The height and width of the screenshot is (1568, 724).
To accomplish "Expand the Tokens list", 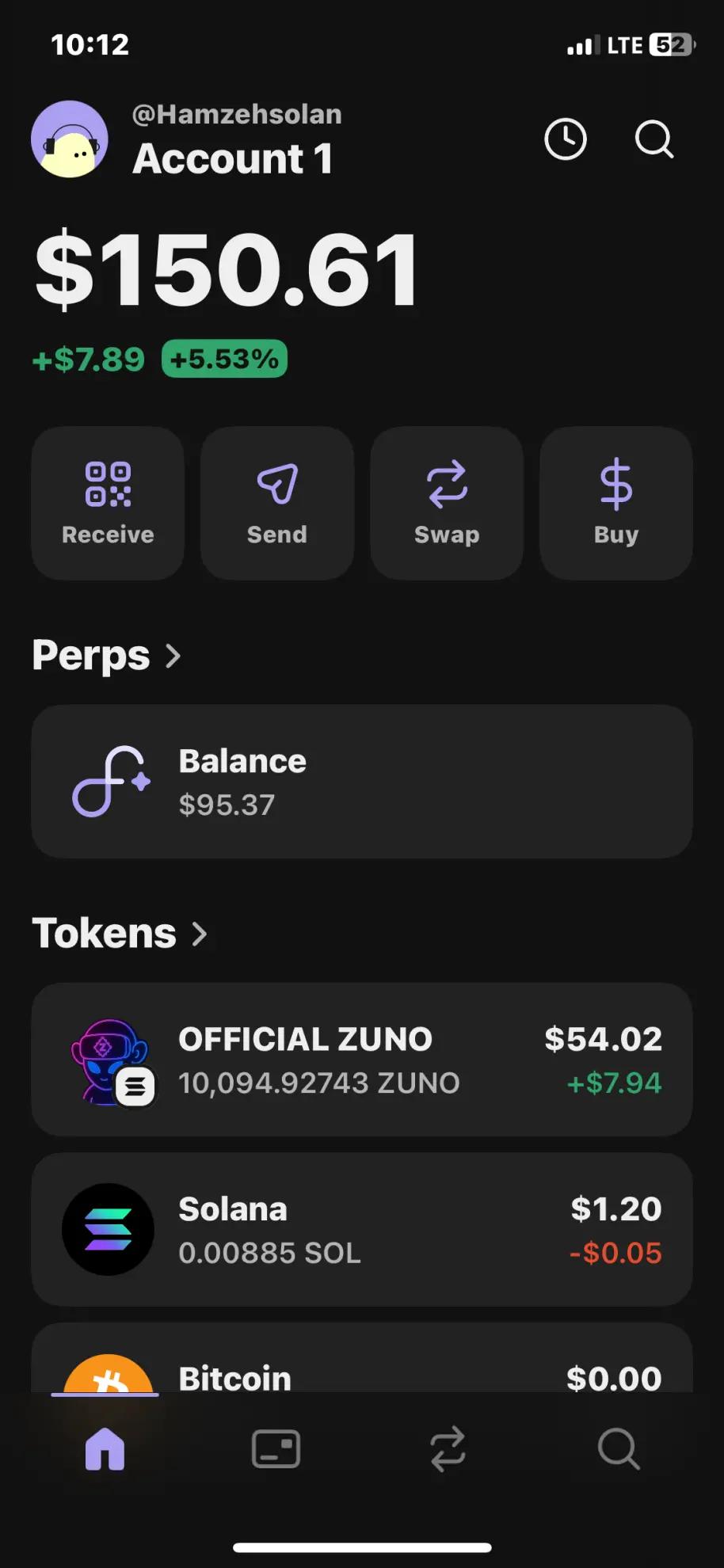I will (x=120, y=934).
